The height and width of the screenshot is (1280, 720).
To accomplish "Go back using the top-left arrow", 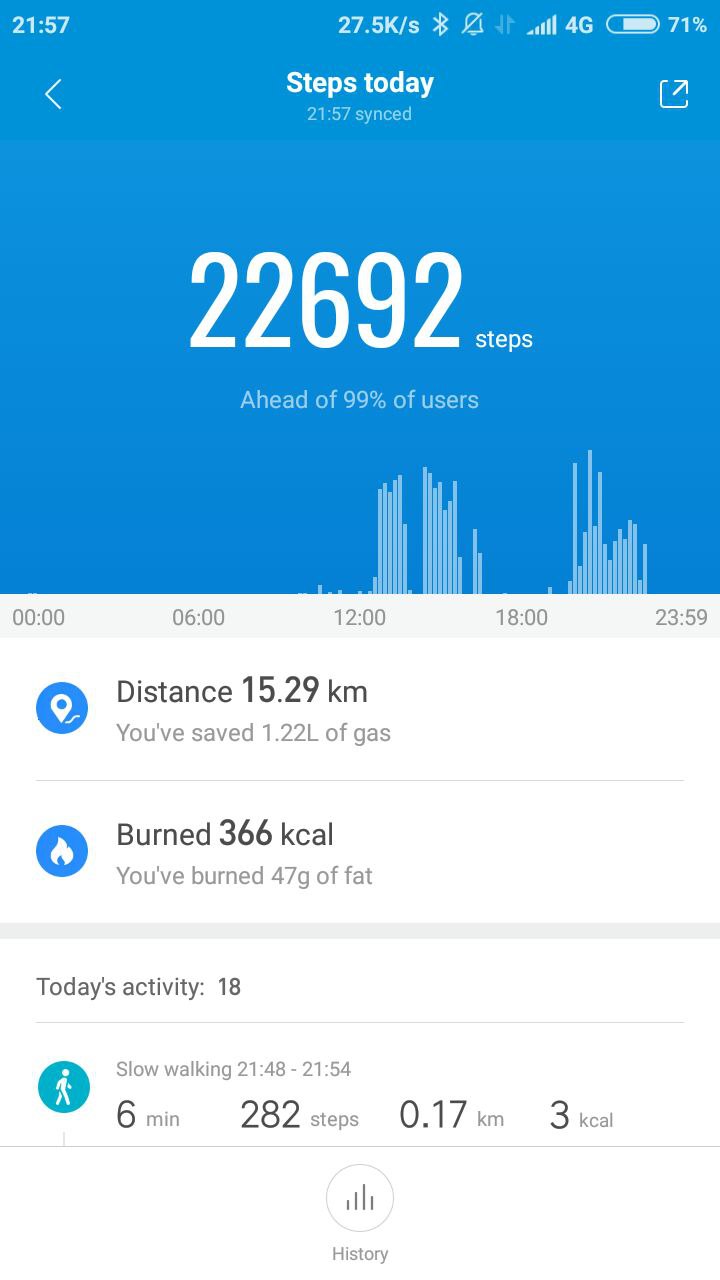I will click(53, 95).
